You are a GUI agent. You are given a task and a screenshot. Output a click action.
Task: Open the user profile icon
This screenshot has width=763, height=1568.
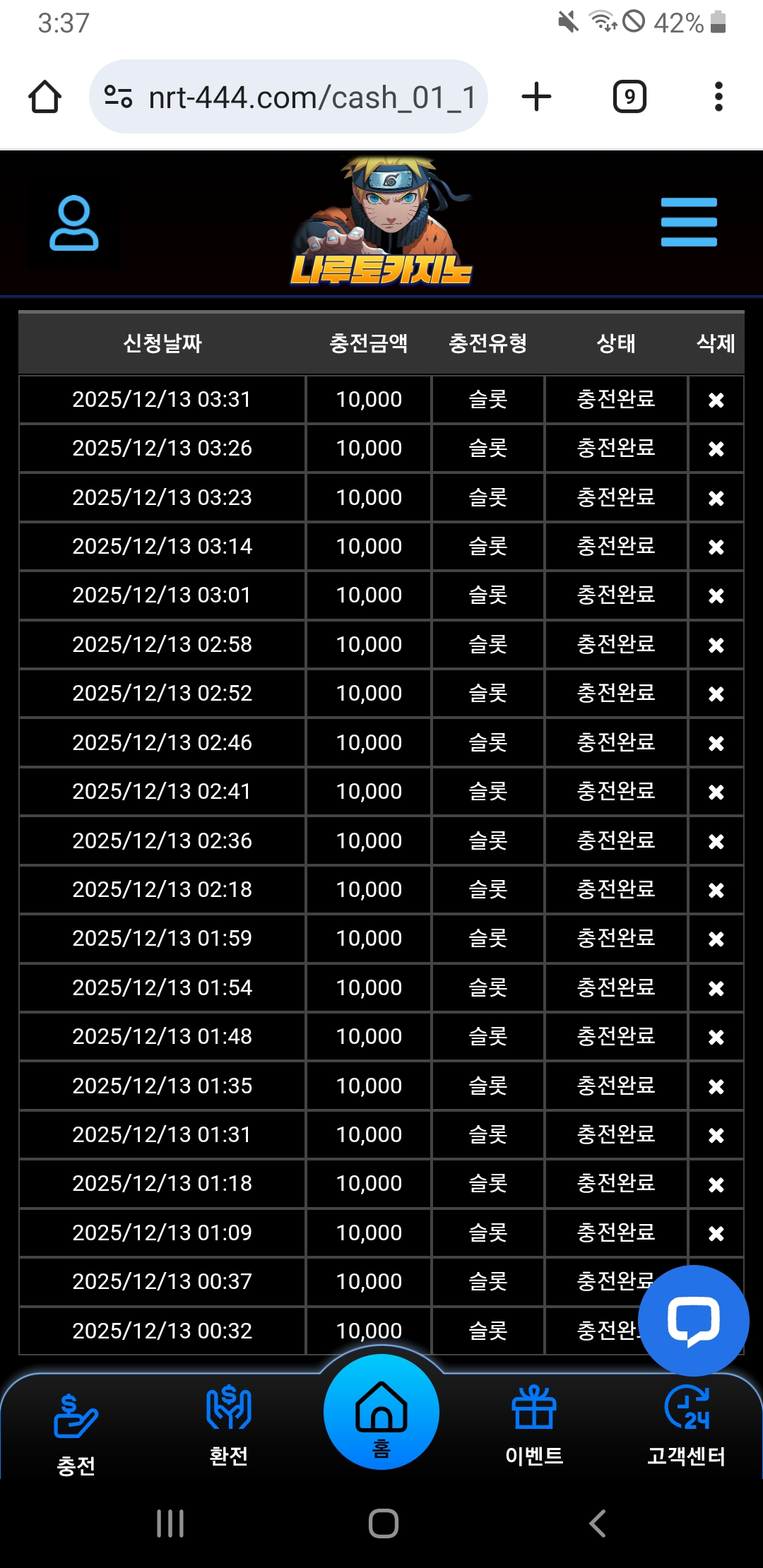(x=73, y=223)
